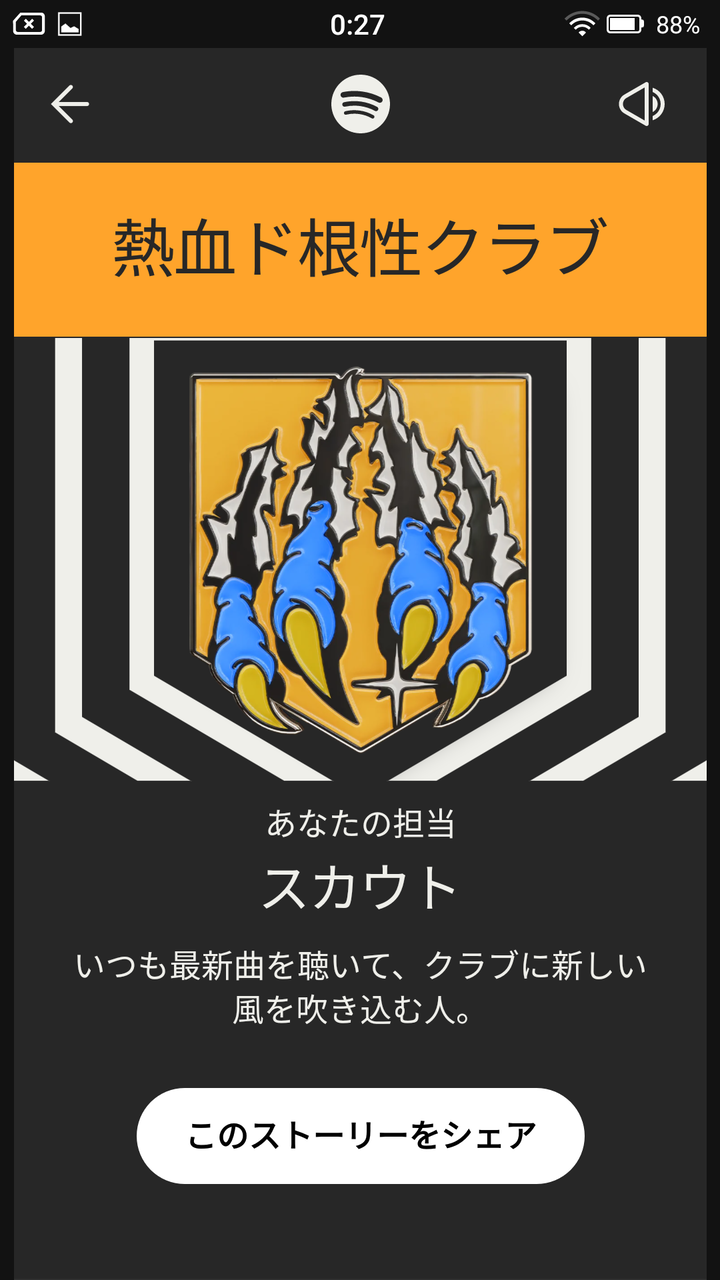Mute the story audio with the speaker icon
The width and height of the screenshot is (720, 1280).
pos(643,102)
